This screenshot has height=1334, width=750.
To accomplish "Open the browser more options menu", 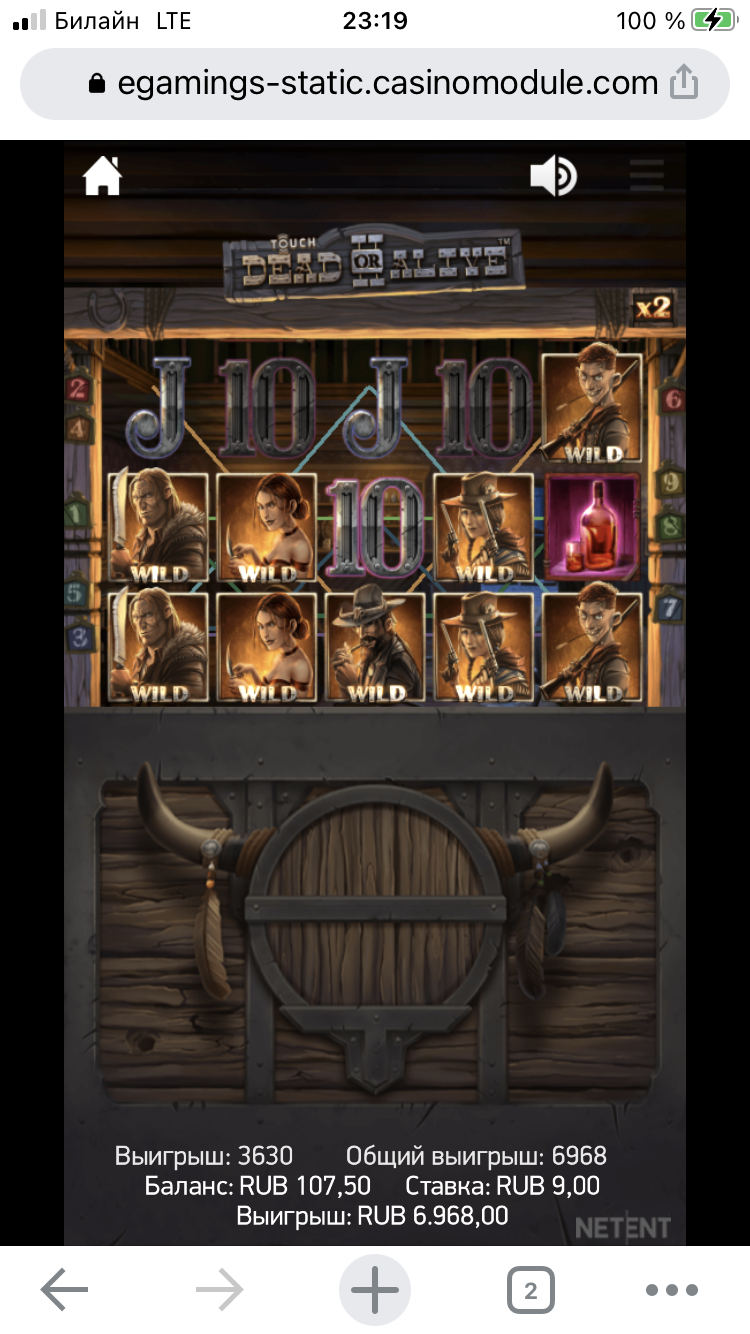I will [671, 1290].
